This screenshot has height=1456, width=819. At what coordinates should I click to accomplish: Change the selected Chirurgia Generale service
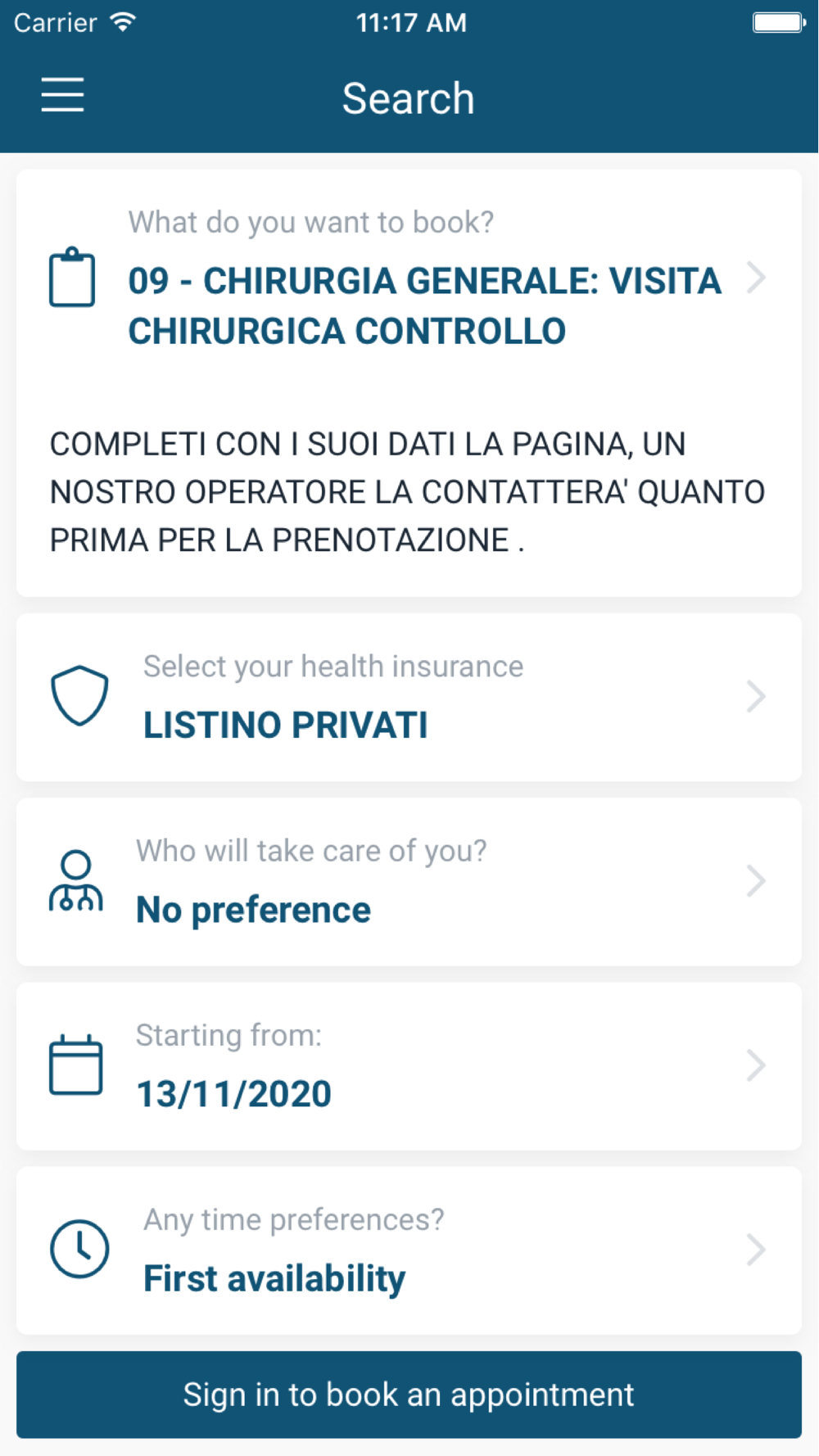tap(409, 279)
